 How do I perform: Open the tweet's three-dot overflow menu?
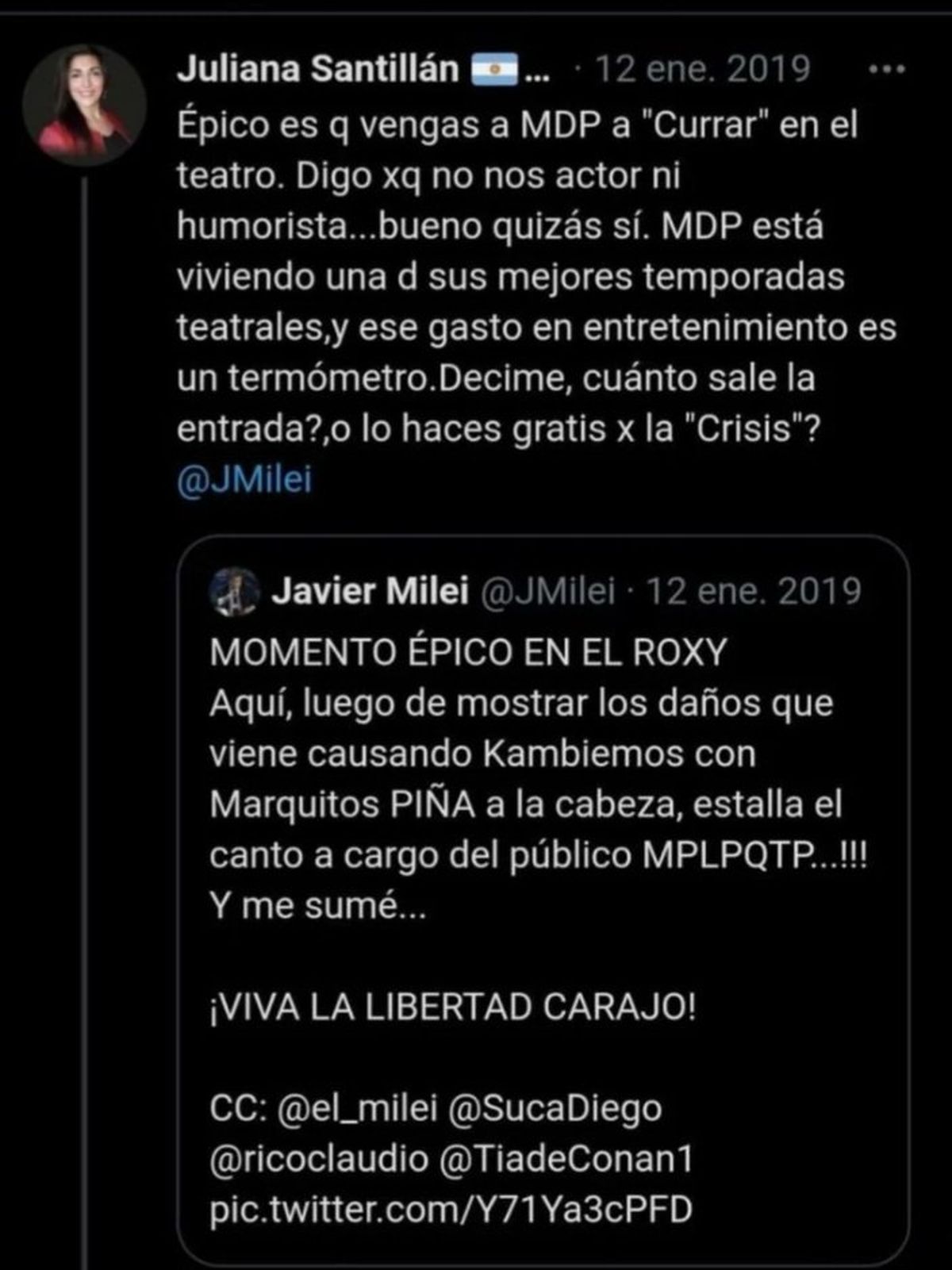887,70
